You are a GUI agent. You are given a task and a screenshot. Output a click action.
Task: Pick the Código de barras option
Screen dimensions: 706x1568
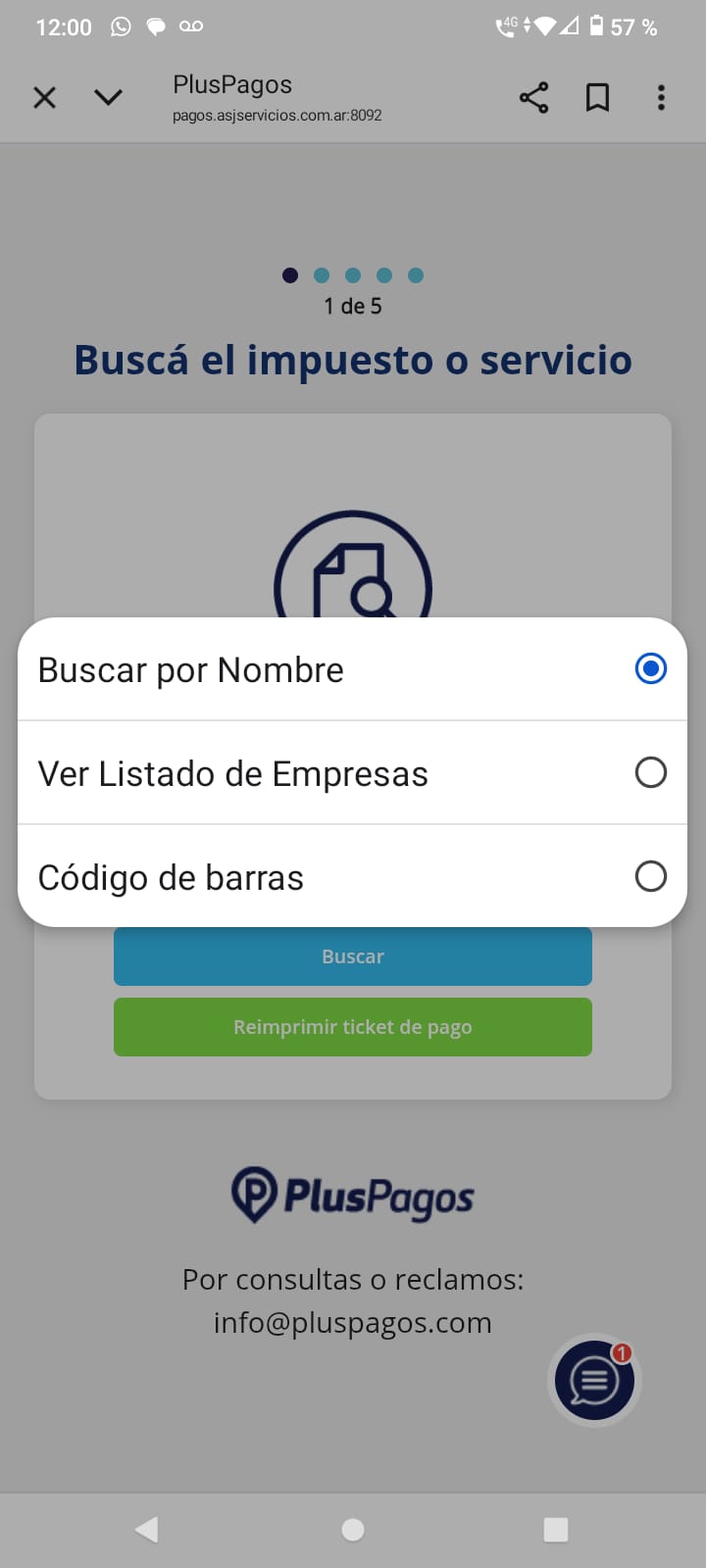[x=352, y=877]
